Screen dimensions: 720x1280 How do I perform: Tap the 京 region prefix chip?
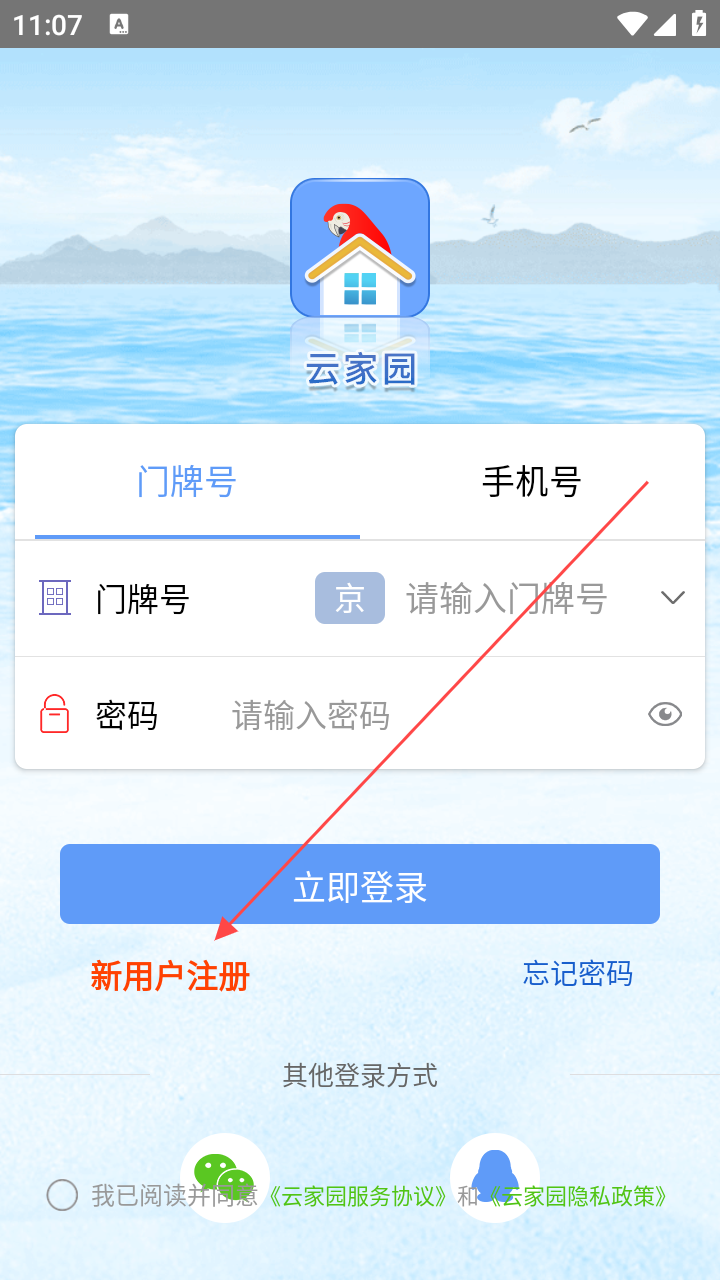click(349, 598)
